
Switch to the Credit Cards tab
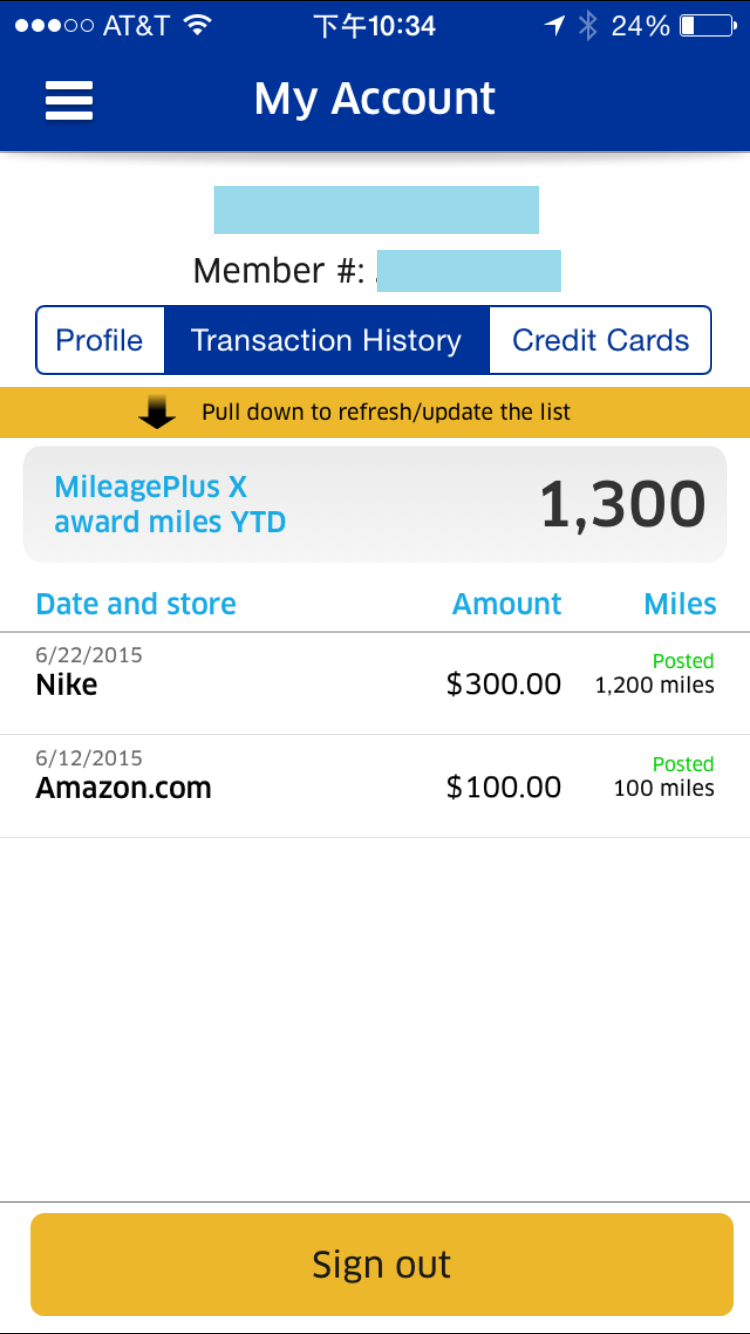coord(600,340)
